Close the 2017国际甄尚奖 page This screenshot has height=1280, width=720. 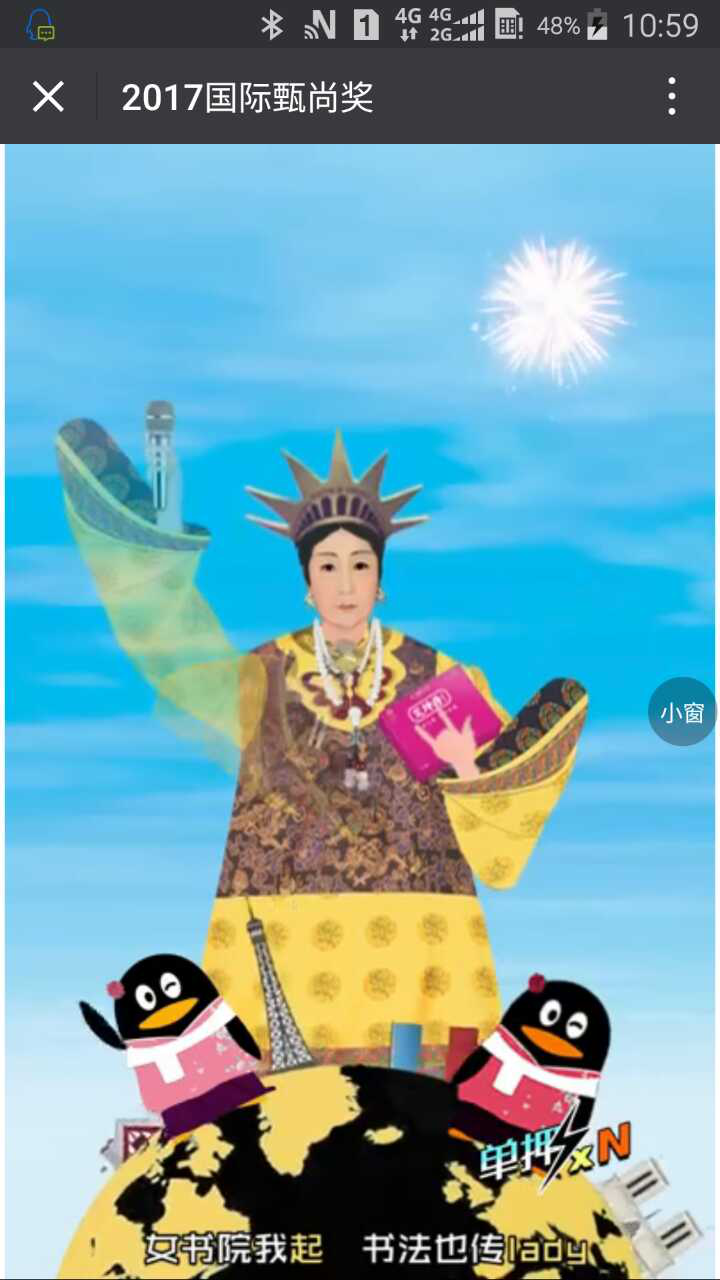[x=48, y=97]
